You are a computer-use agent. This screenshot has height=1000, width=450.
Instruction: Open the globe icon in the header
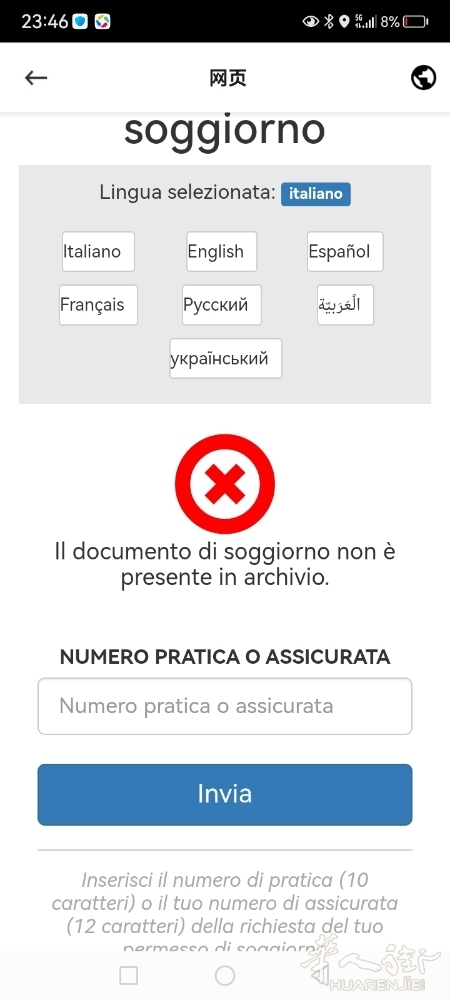423,78
